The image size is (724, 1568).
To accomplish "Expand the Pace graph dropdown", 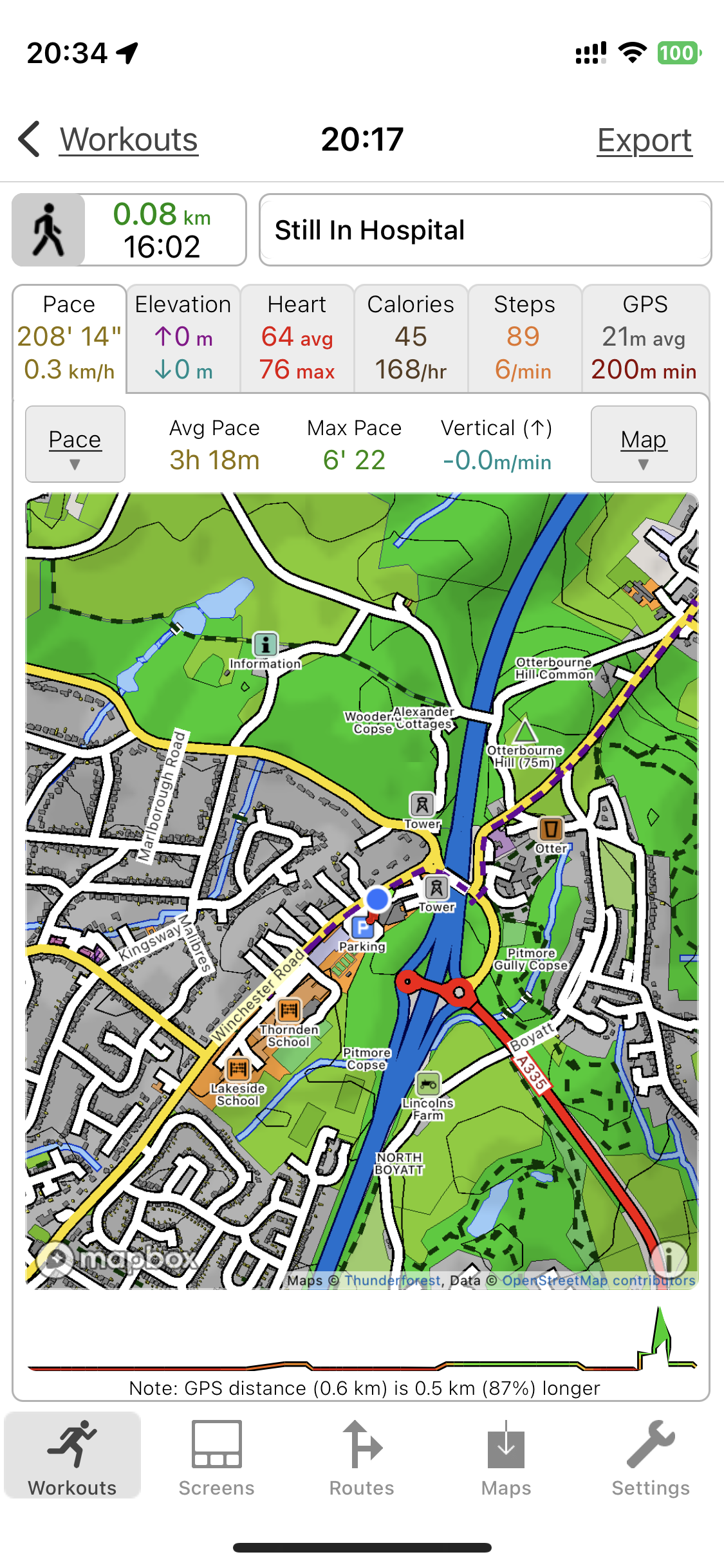I will tap(75, 444).
